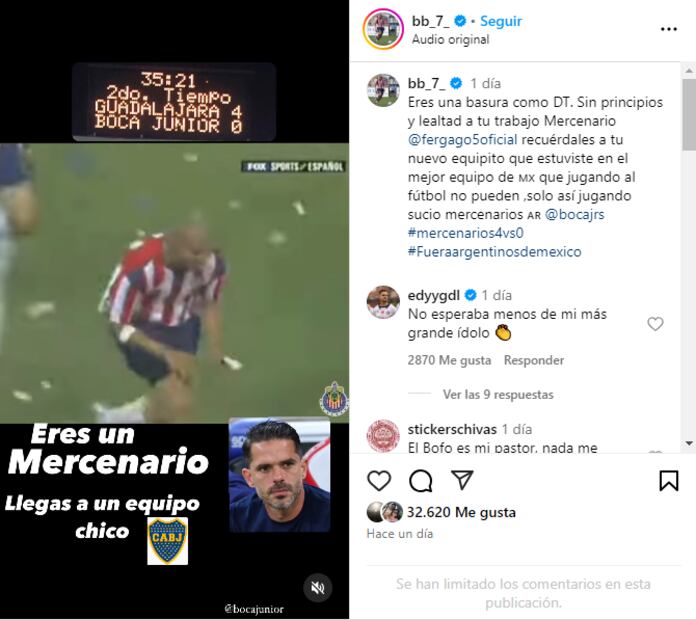696x620 pixels.
Task: Open bb_7_ profile from the header avatar
Action: pyautogui.click(x=383, y=29)
